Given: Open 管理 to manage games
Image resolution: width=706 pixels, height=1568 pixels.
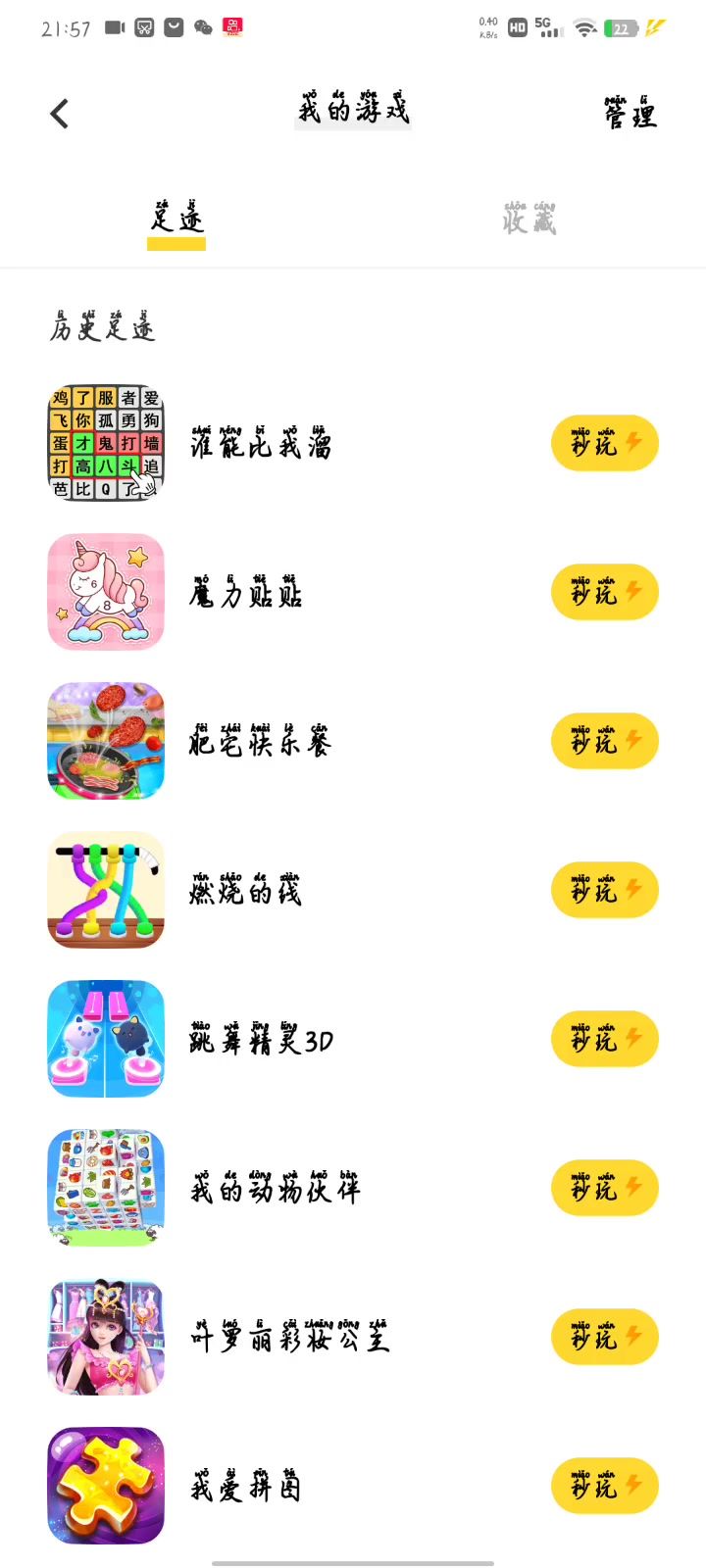Looking at the screenshot, I should coord(630,114).
